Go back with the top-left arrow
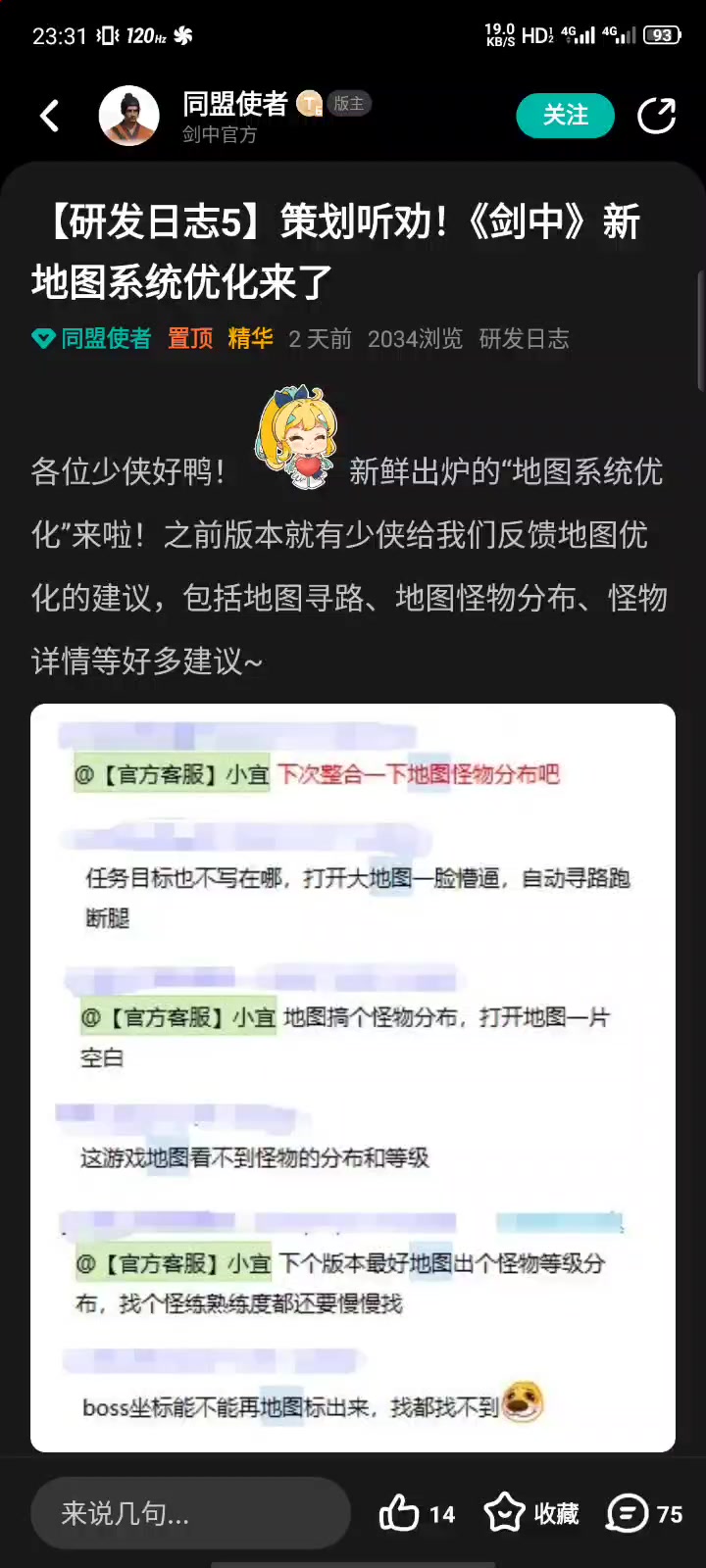 [x=49, y=116]
